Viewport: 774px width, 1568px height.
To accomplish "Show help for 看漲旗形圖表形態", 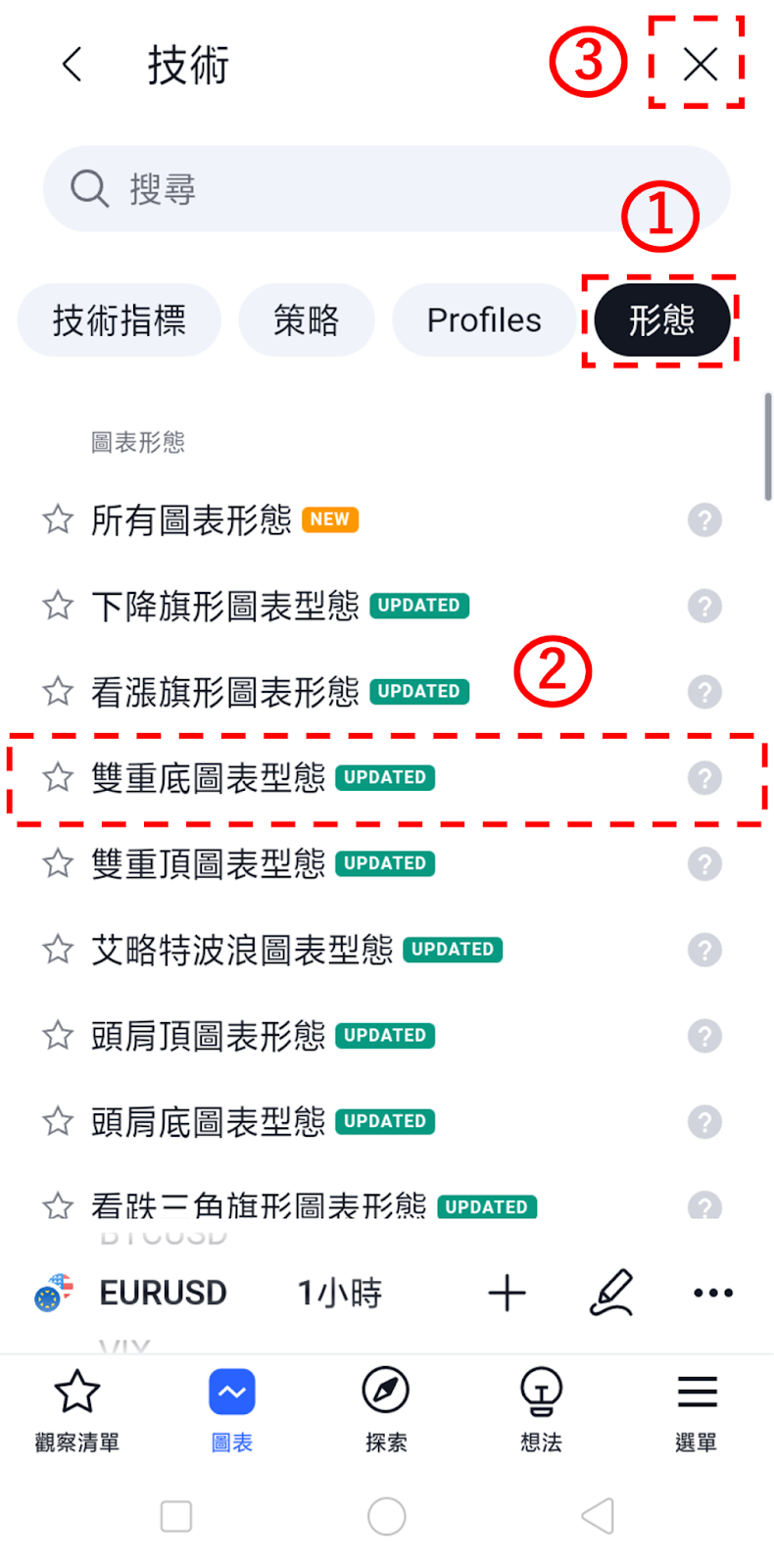I will (704, 692).
